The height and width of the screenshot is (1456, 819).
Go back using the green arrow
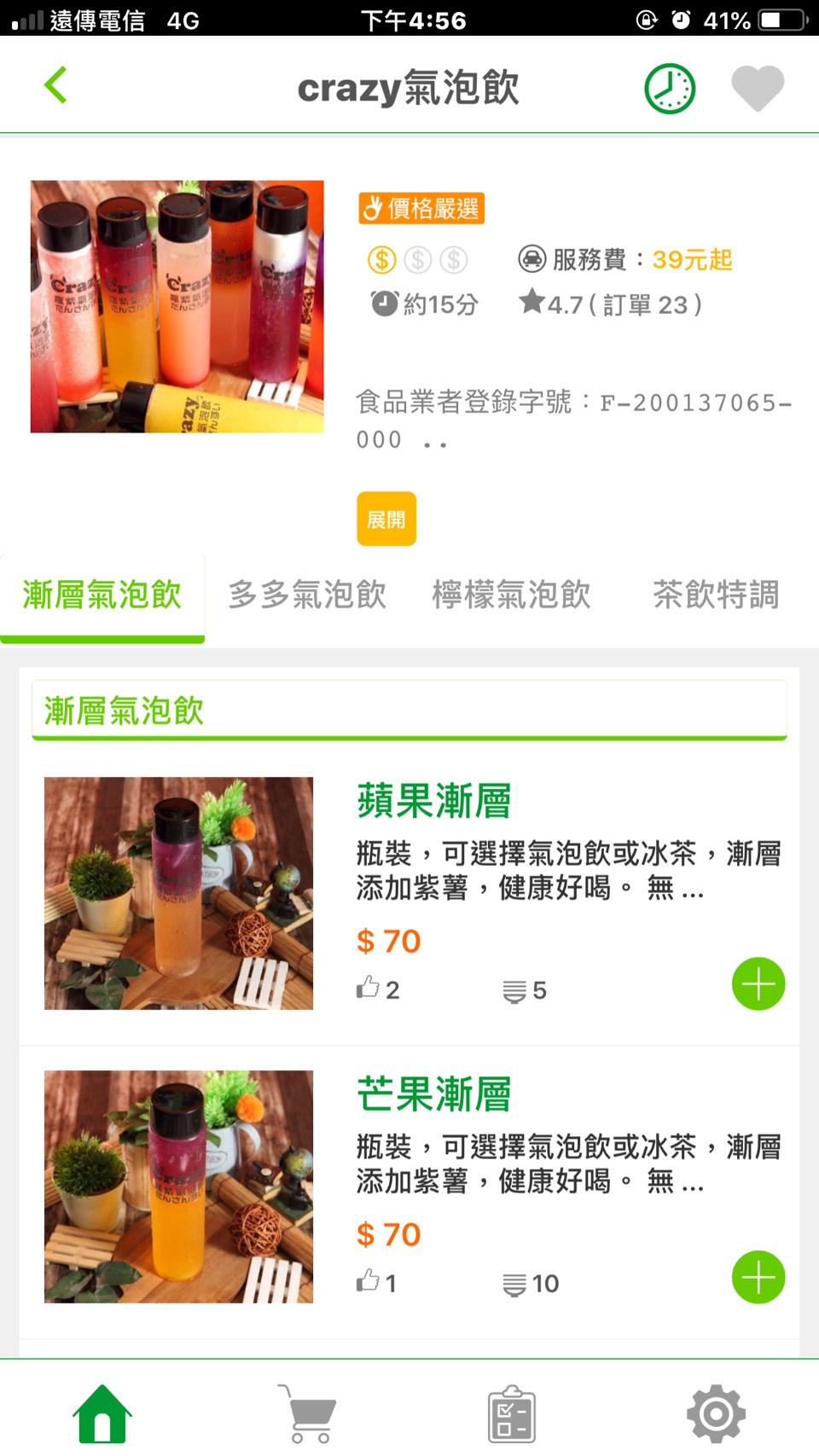56,86
